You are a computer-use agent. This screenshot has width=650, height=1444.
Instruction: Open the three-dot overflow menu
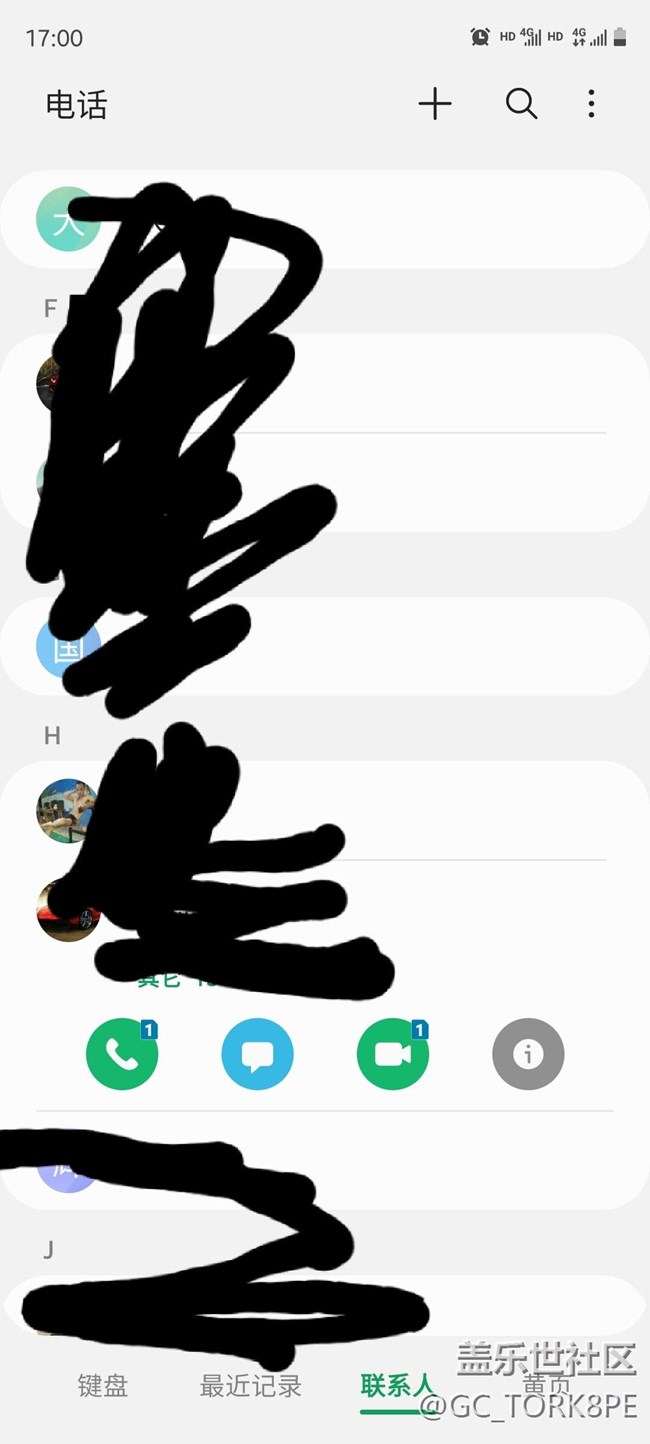click(591, 104)
